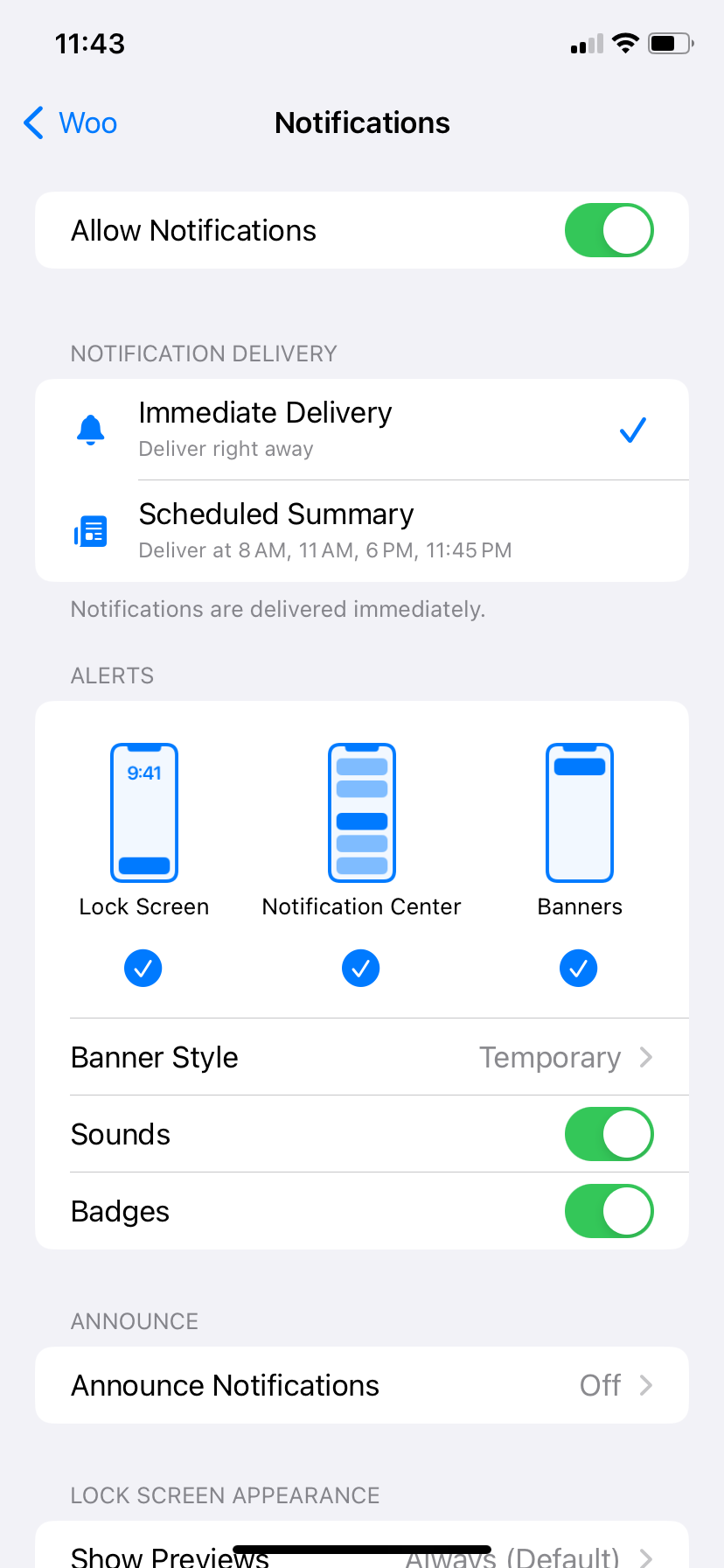Disable the Sounds switch
The image size is (724, 1568).
click(609, 1134)
